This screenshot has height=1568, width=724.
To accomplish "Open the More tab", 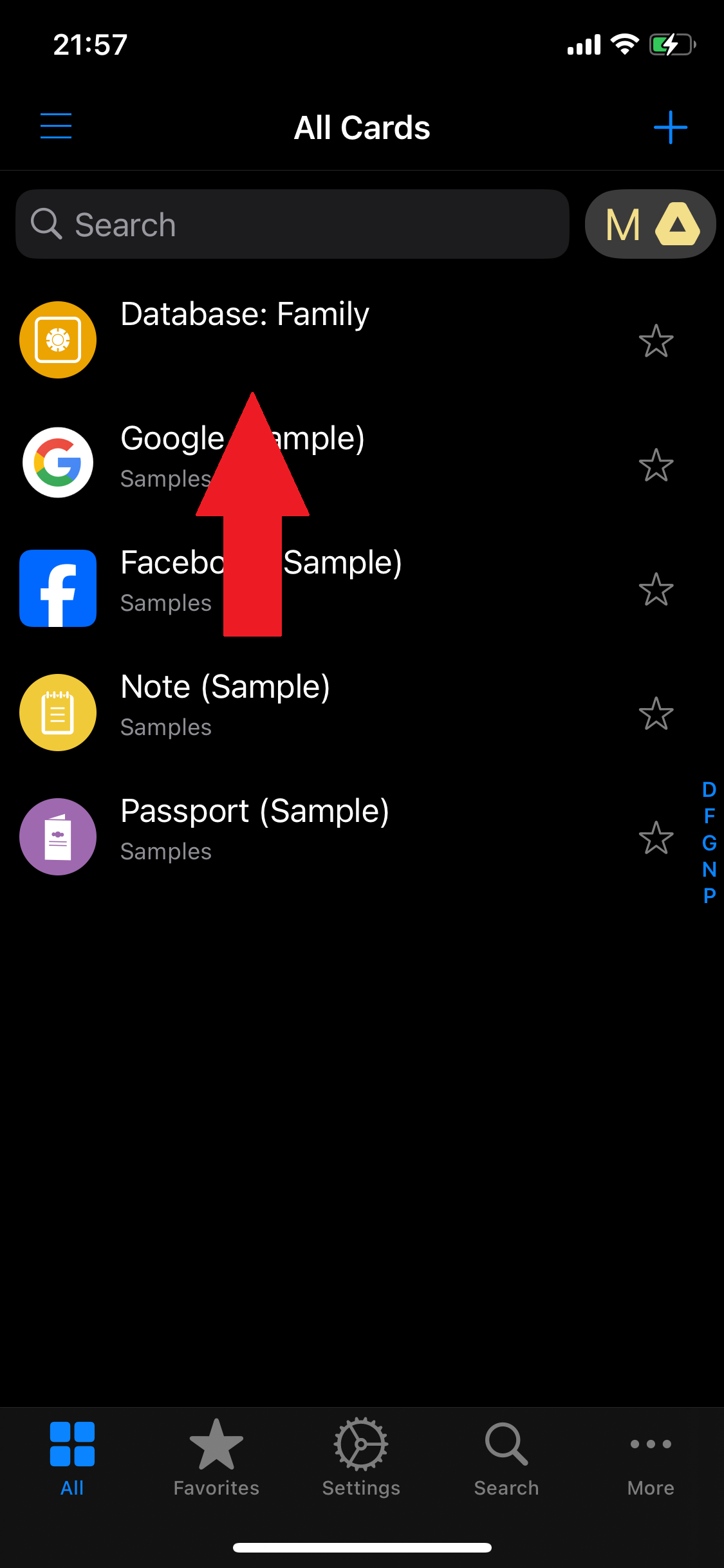I will tap(651, 1459).
